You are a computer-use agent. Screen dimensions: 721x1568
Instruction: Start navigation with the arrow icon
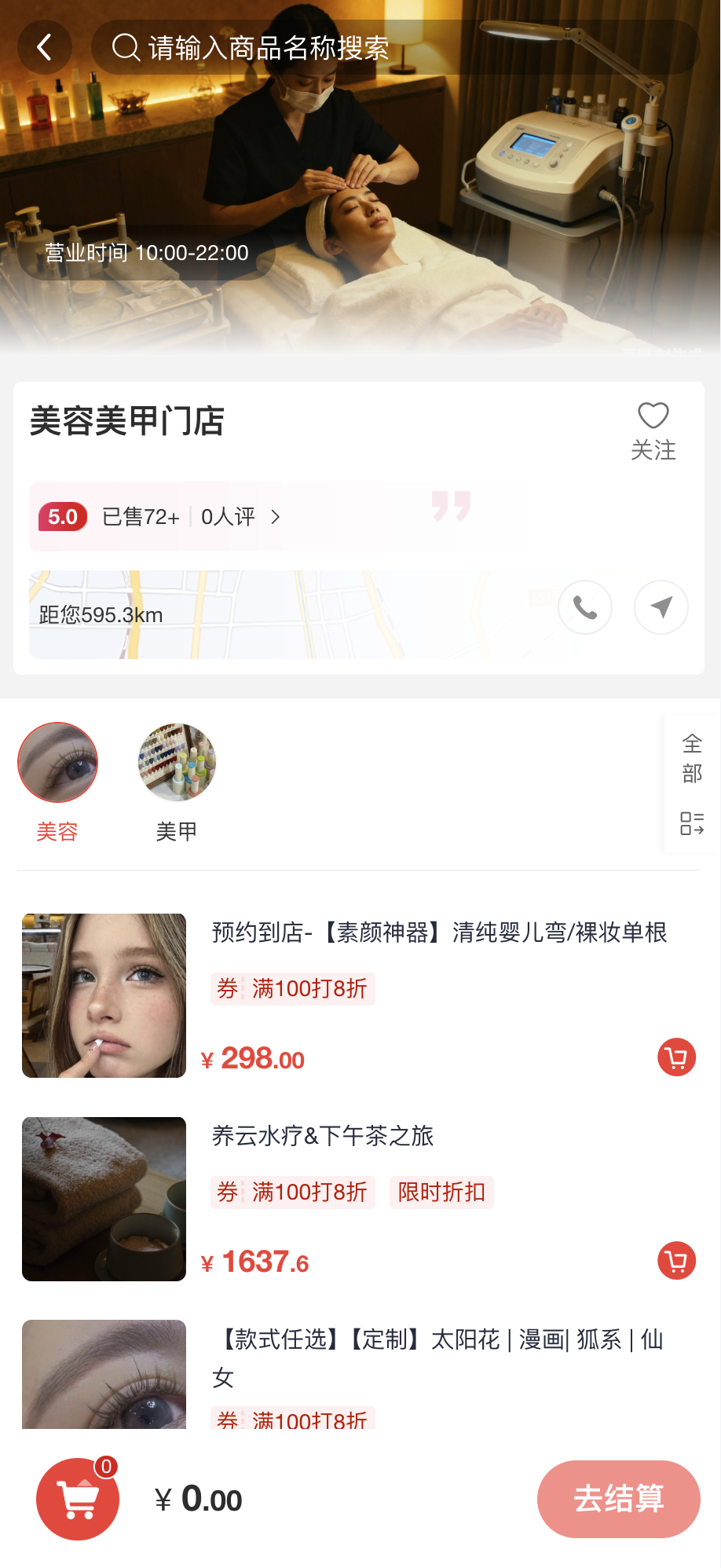click(x=661, y=607)
